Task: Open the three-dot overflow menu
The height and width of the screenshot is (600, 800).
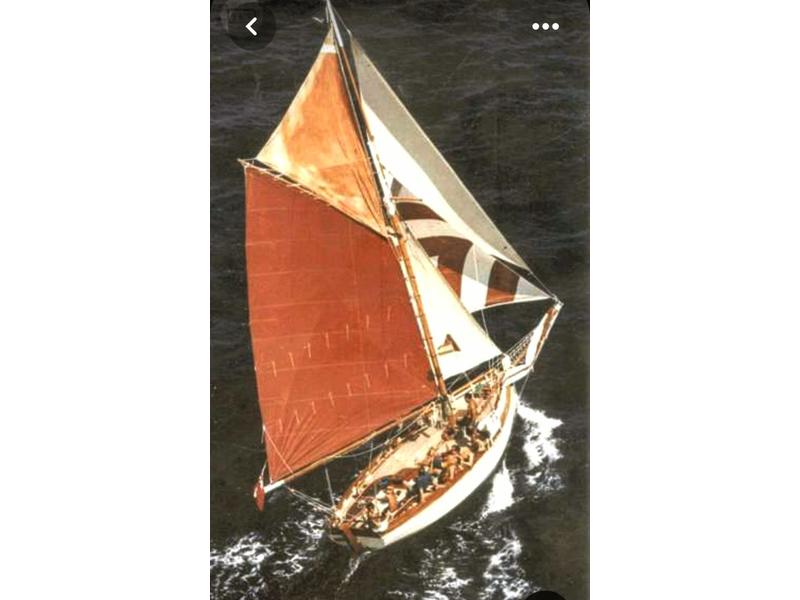Action: tap(545, 26)
